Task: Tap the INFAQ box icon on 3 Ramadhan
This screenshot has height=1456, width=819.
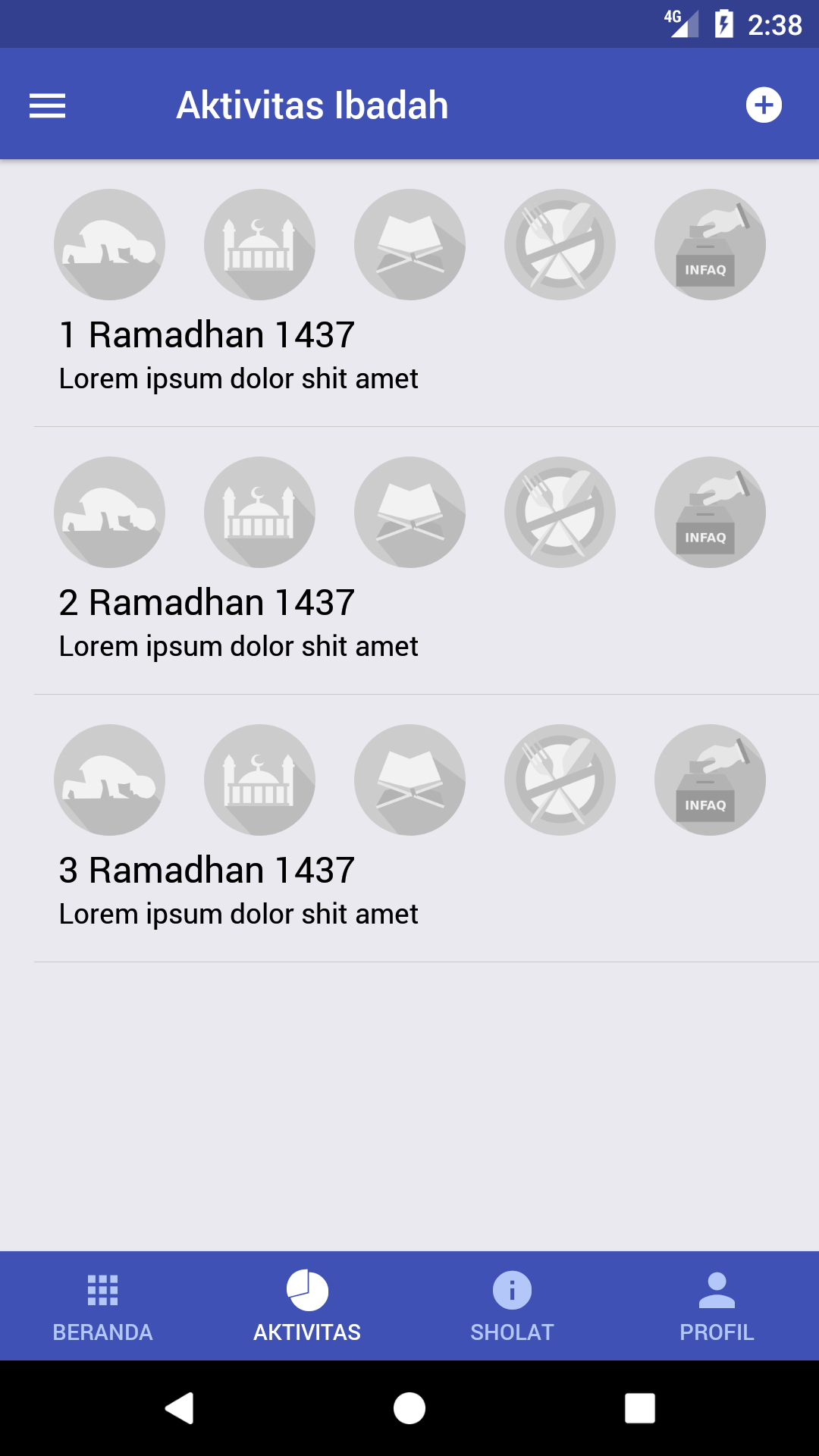Action: pyautogui.click(x=710, y=780)
